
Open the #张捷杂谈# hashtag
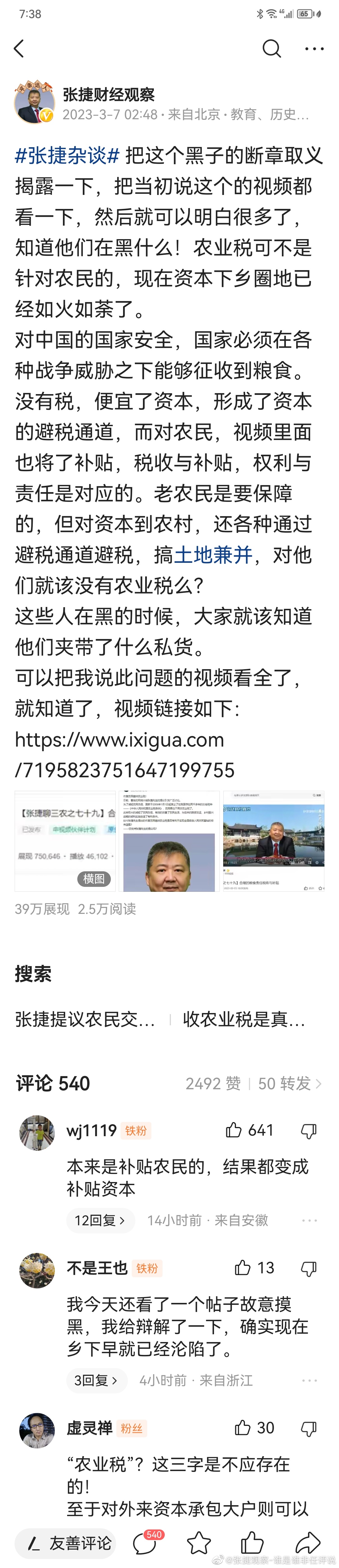point(67,156)
